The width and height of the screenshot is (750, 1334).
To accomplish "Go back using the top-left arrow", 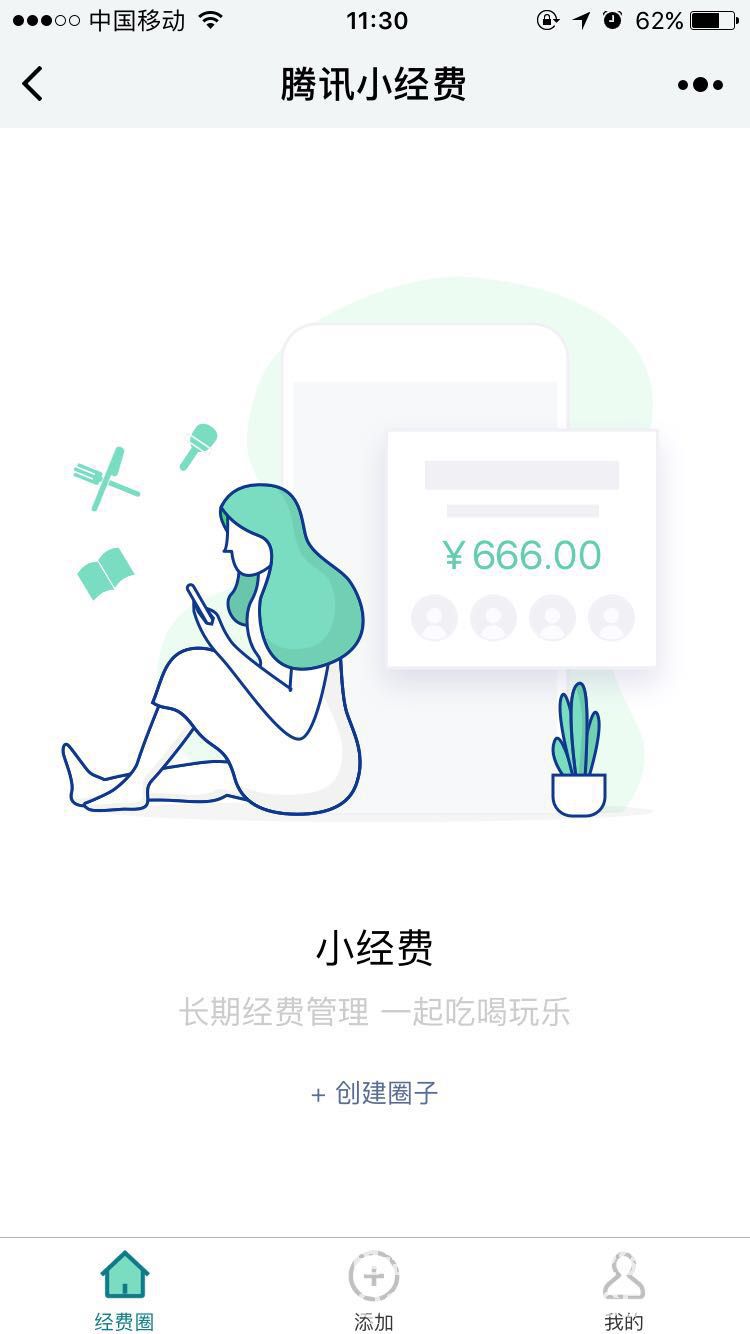I will [33, 84].
